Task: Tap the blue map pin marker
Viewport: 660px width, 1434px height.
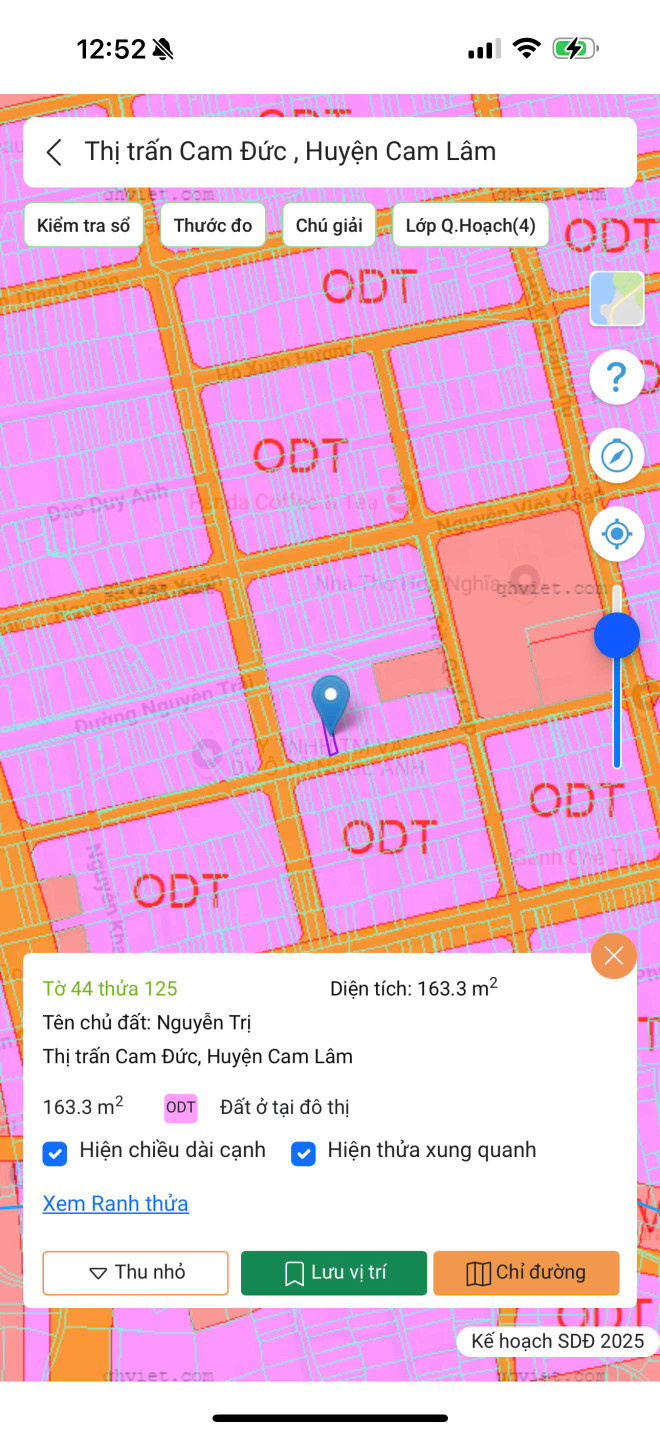Action: click(x=331, y=702)
